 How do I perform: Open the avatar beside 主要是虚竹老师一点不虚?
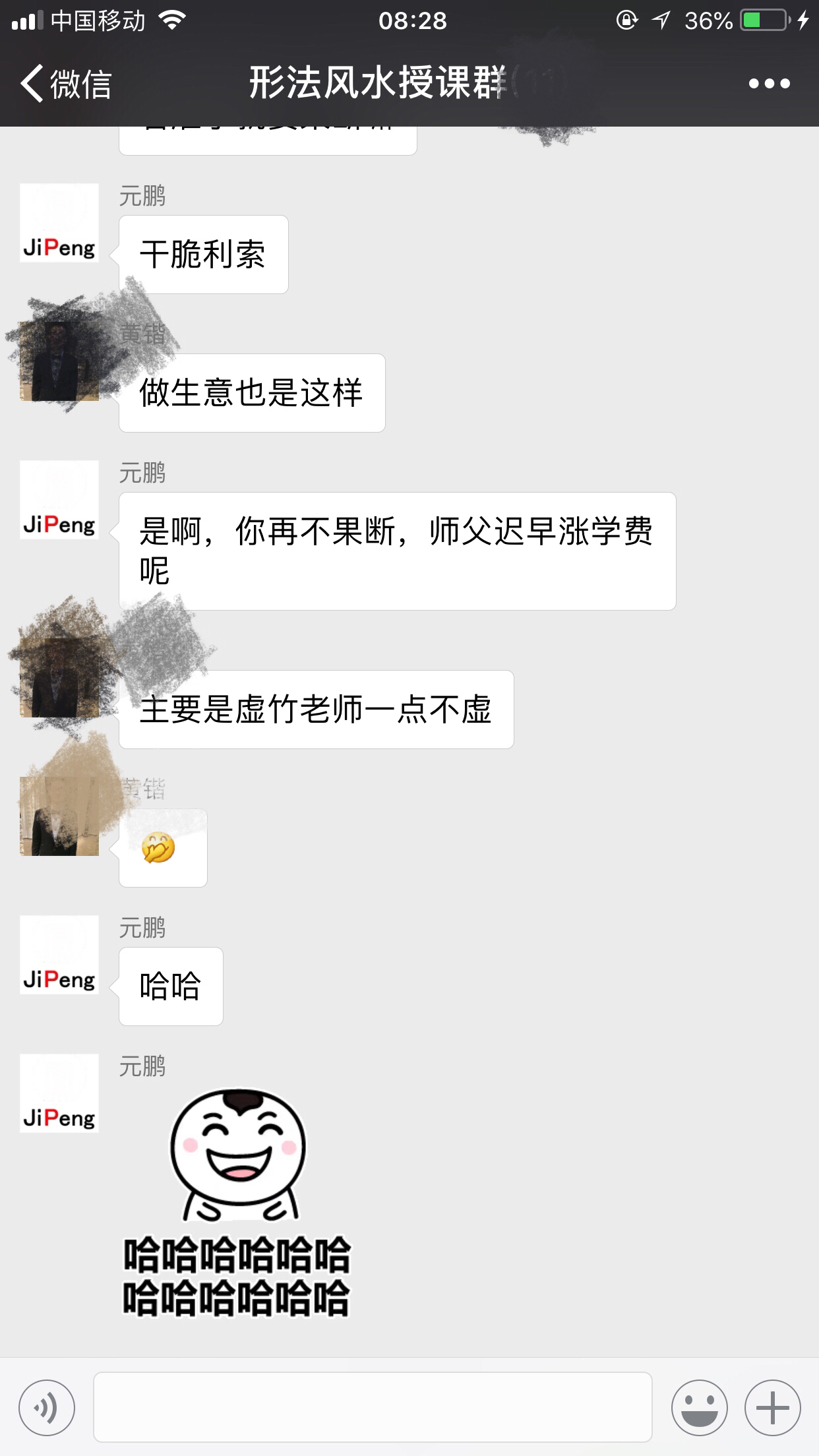[x=59, y=678]
